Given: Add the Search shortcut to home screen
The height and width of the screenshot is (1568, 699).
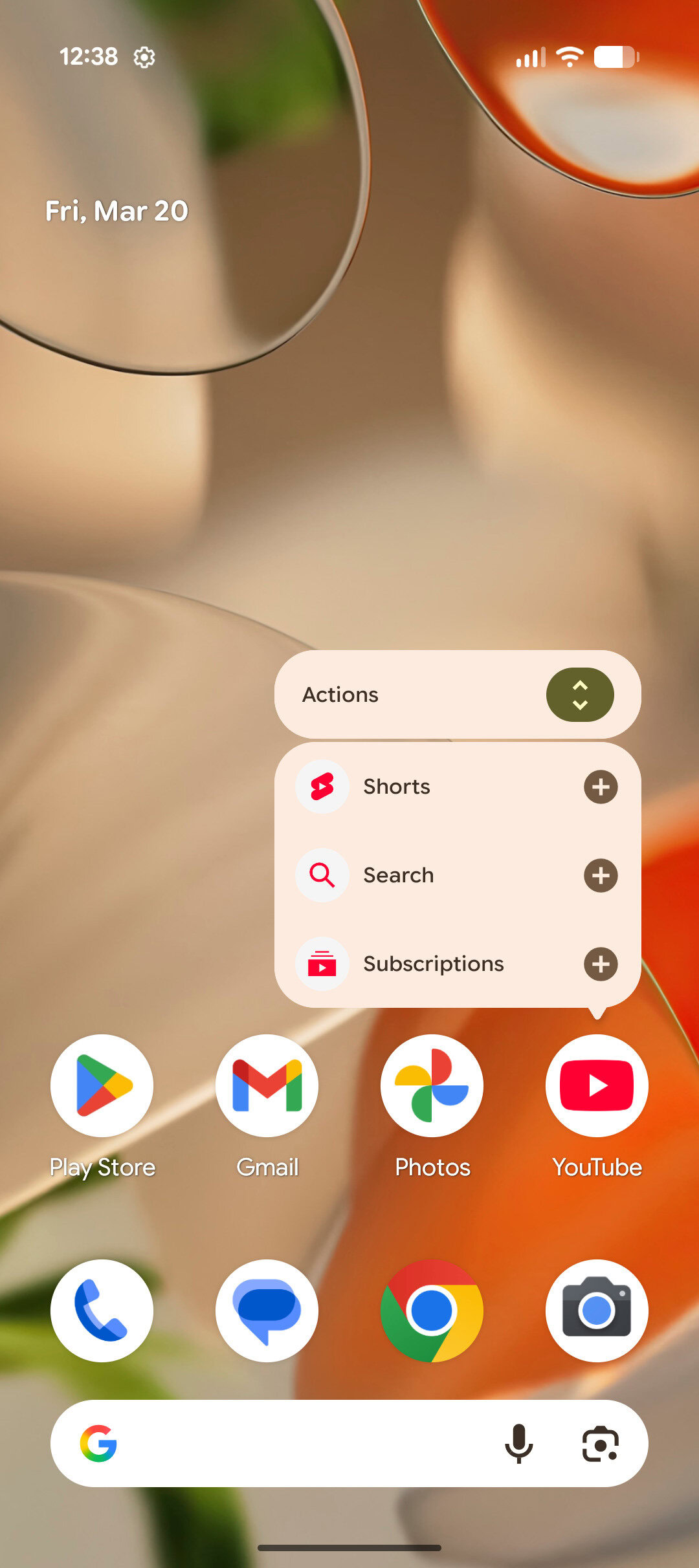Looking at the screenshot, I should click(x=601, y=875).
